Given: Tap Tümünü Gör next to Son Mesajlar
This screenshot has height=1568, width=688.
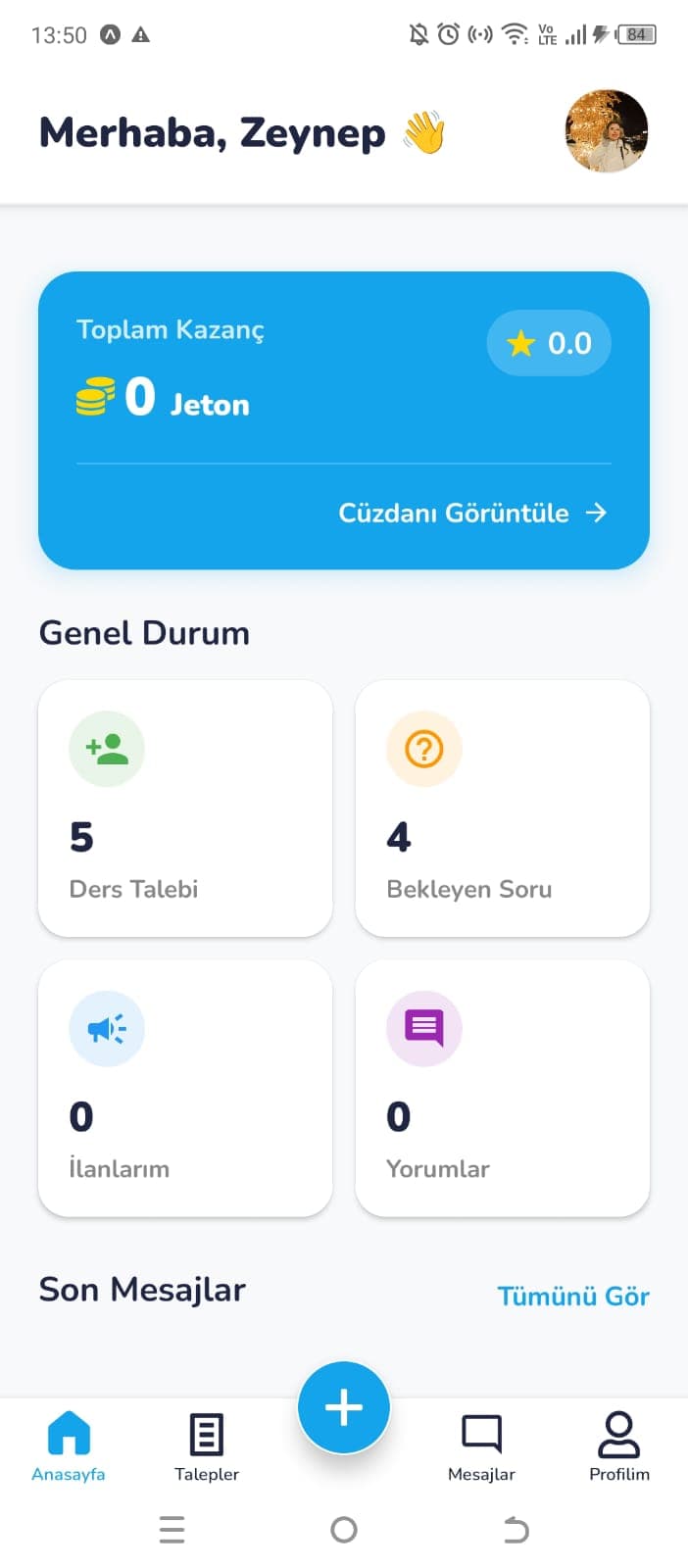Looking at the screenshot, I should coord(573,1296).
